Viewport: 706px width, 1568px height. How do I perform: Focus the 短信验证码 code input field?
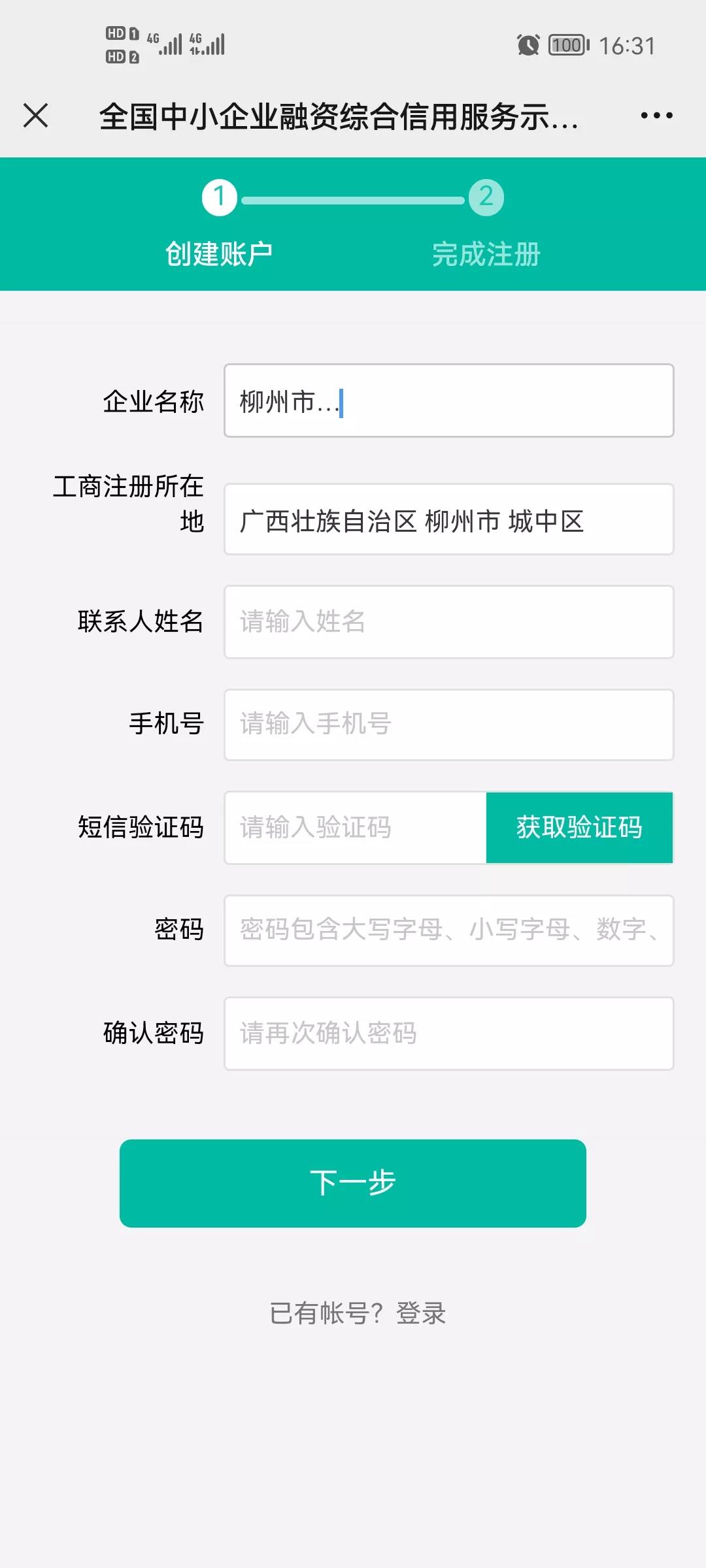[356, 827]
